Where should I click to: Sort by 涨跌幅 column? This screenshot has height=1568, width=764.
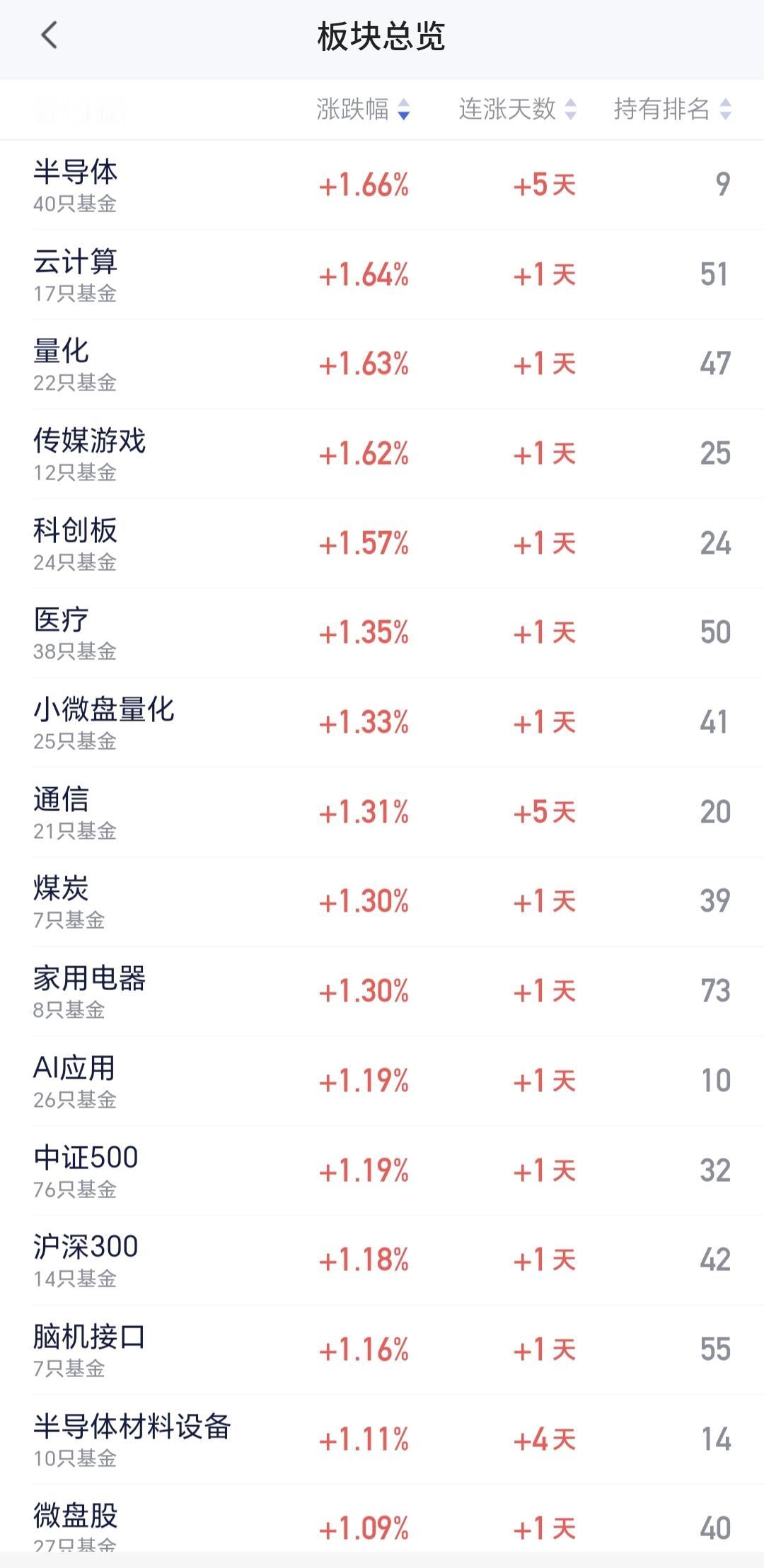pos(363,109)
